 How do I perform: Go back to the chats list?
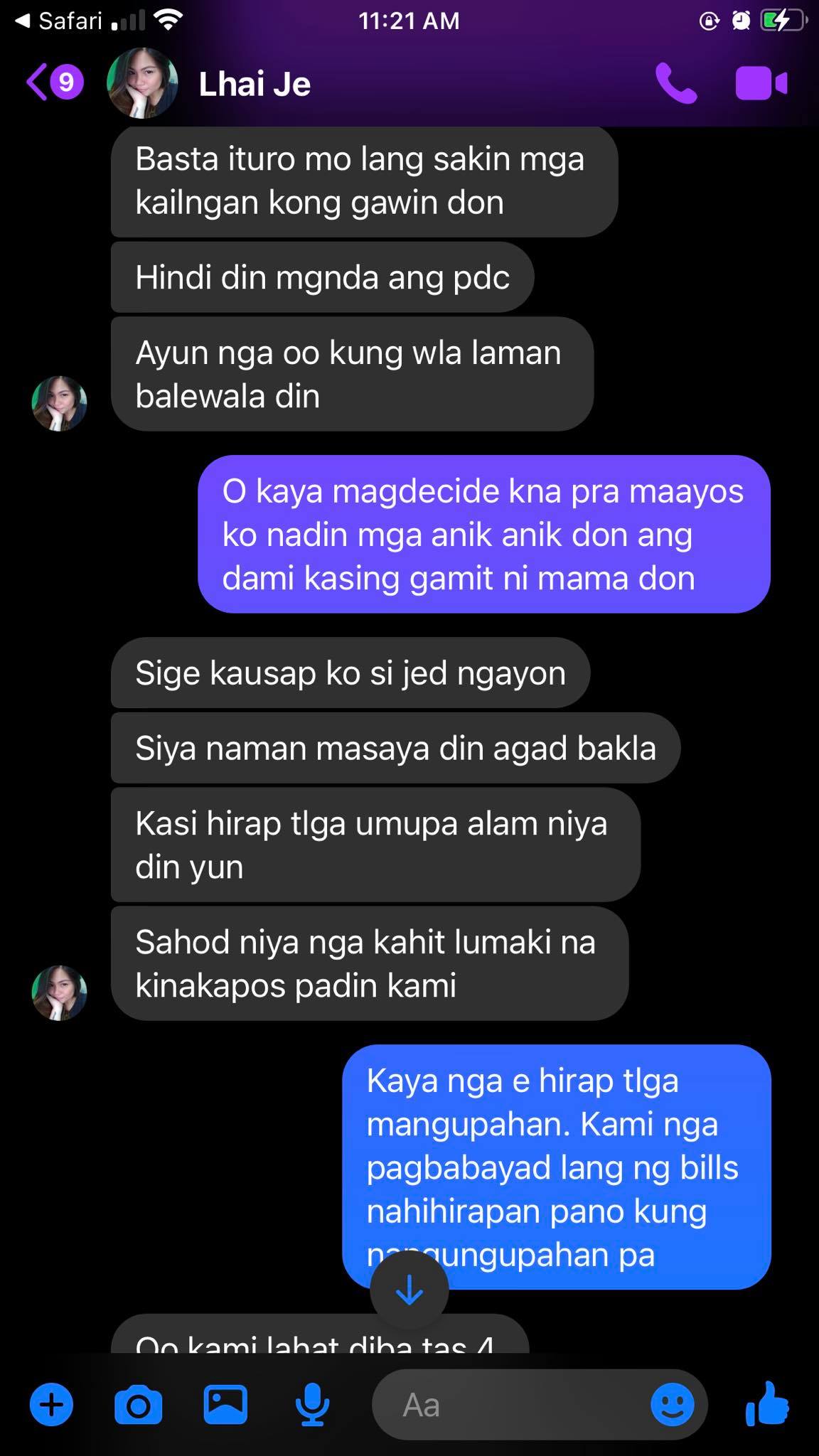[x=53, y=83]
